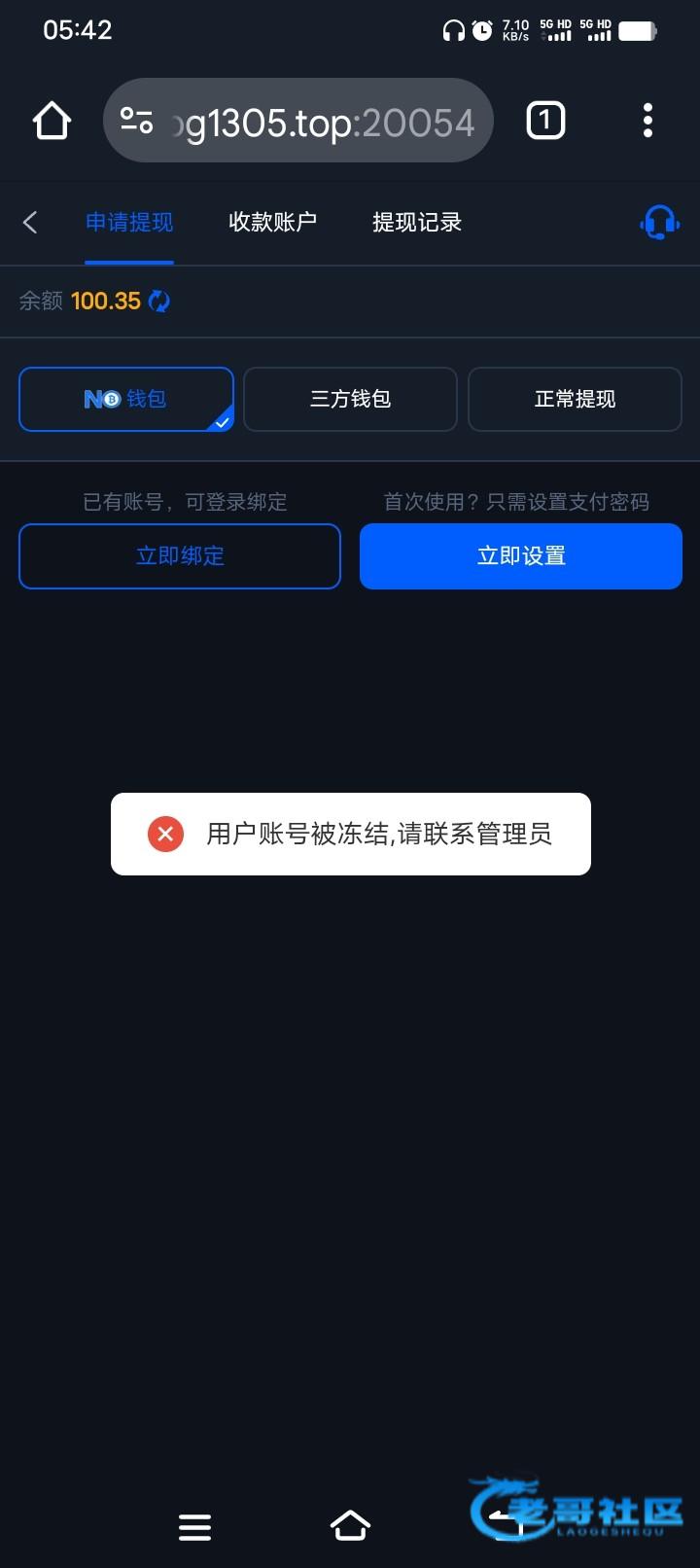The width and height of the screenshot is (700, 1568).
Task: Open recent apps from navigation bar
Action: point(194,1526)
